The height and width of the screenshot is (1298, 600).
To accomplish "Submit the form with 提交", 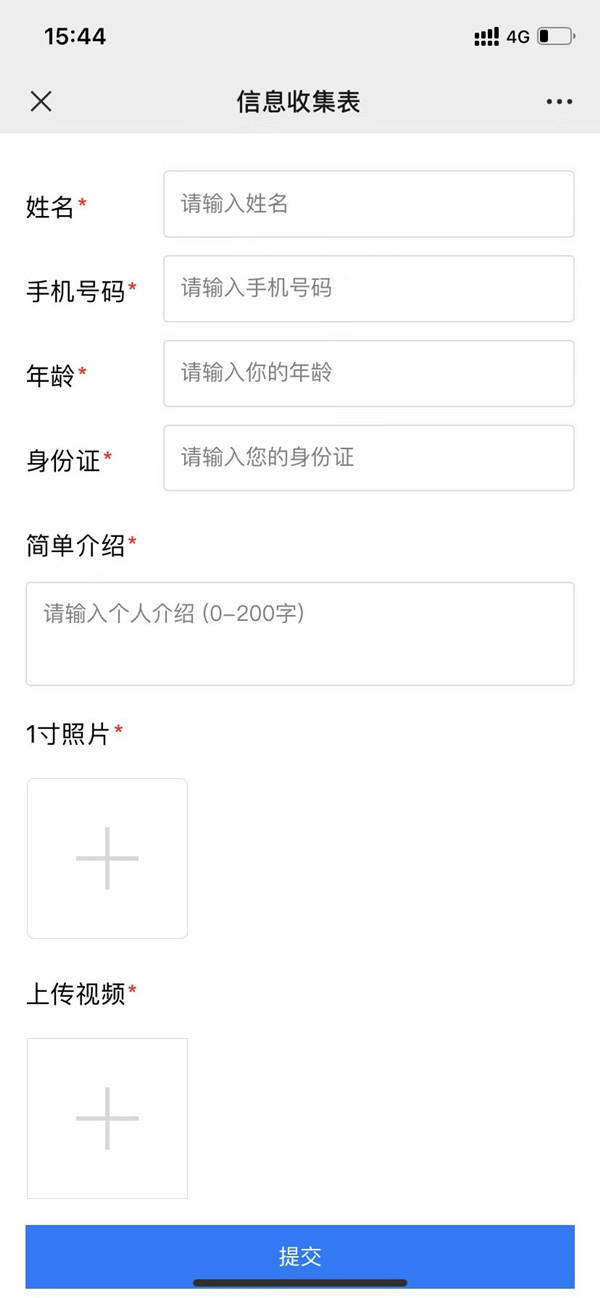I will (300, 1257).
